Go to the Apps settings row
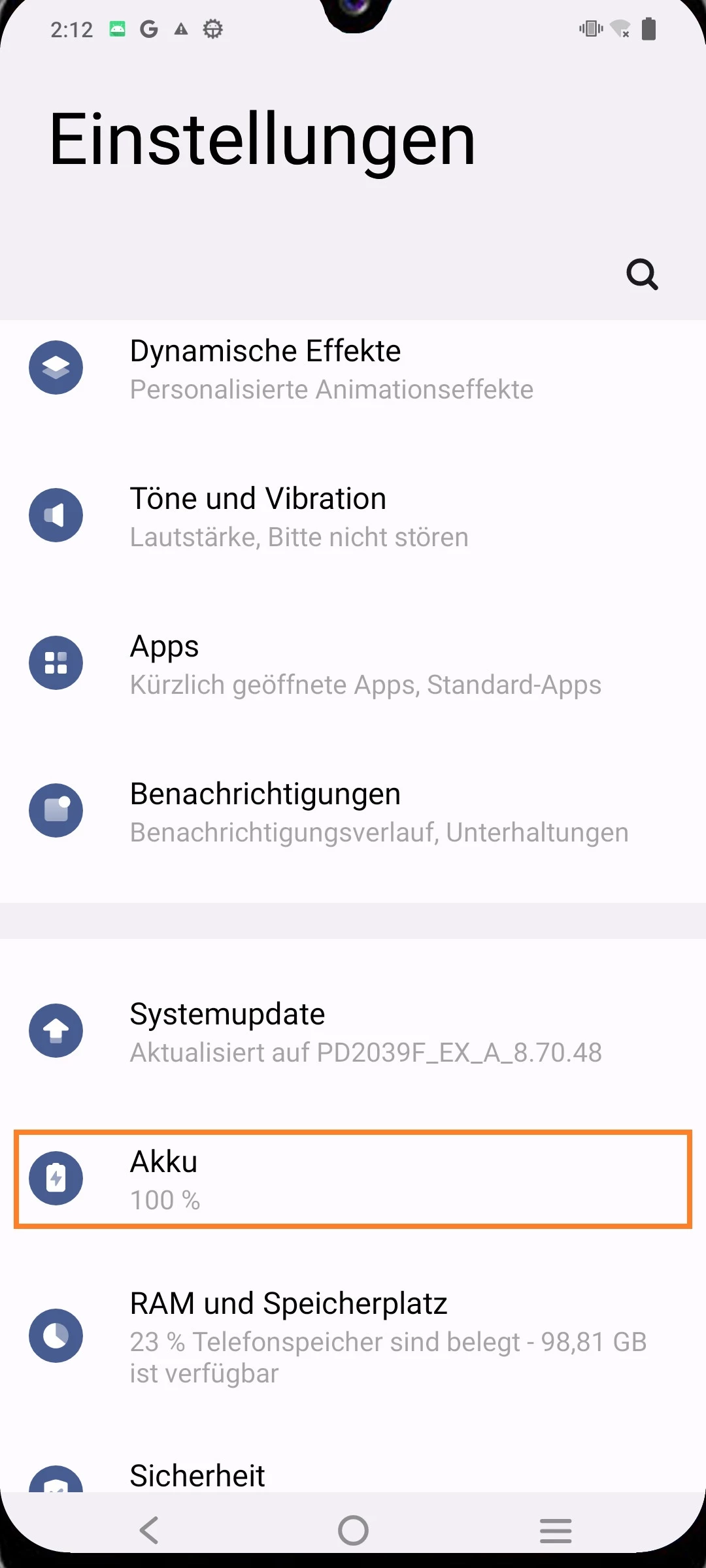The height and width of the screenshot is (1568, 706). (x=353, y=664)
